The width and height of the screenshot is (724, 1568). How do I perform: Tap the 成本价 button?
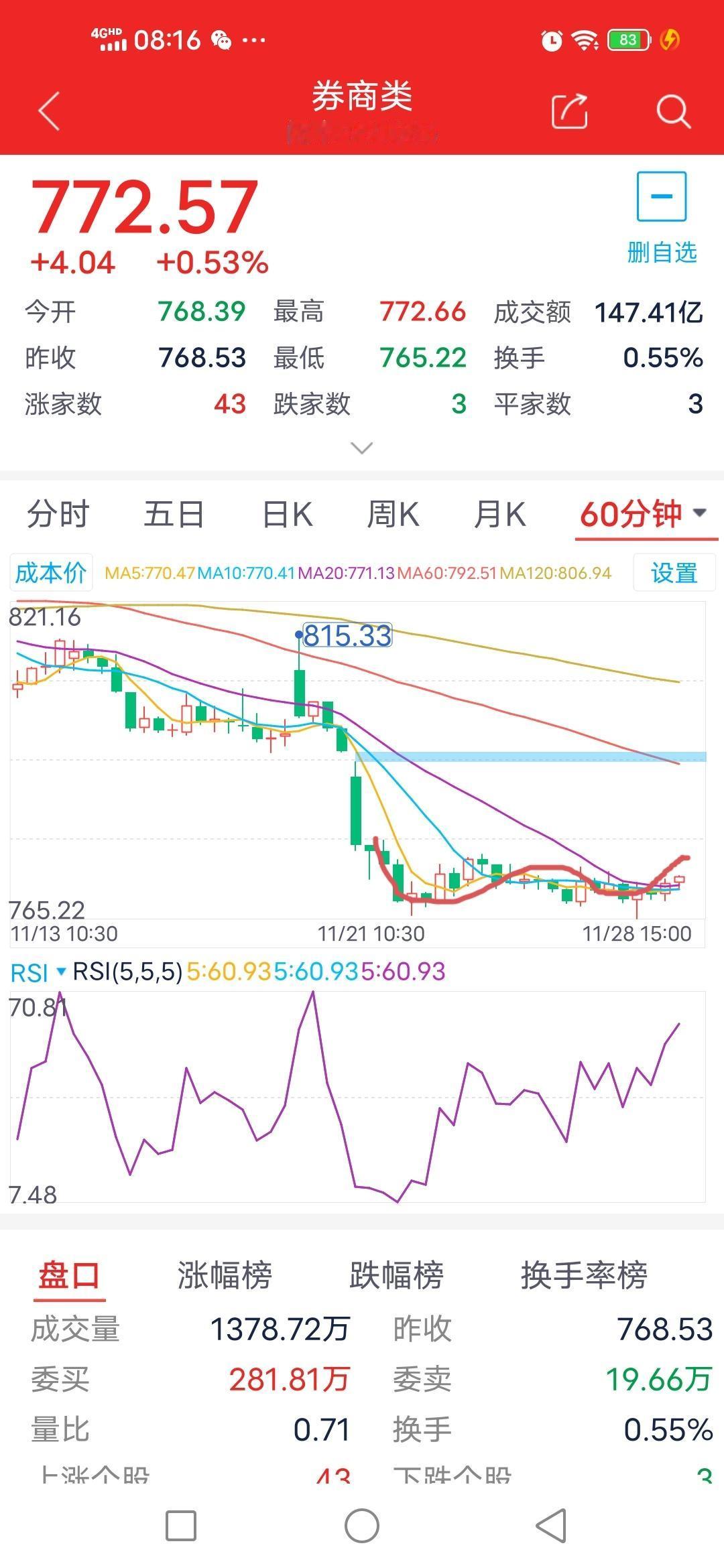[50, 573]
